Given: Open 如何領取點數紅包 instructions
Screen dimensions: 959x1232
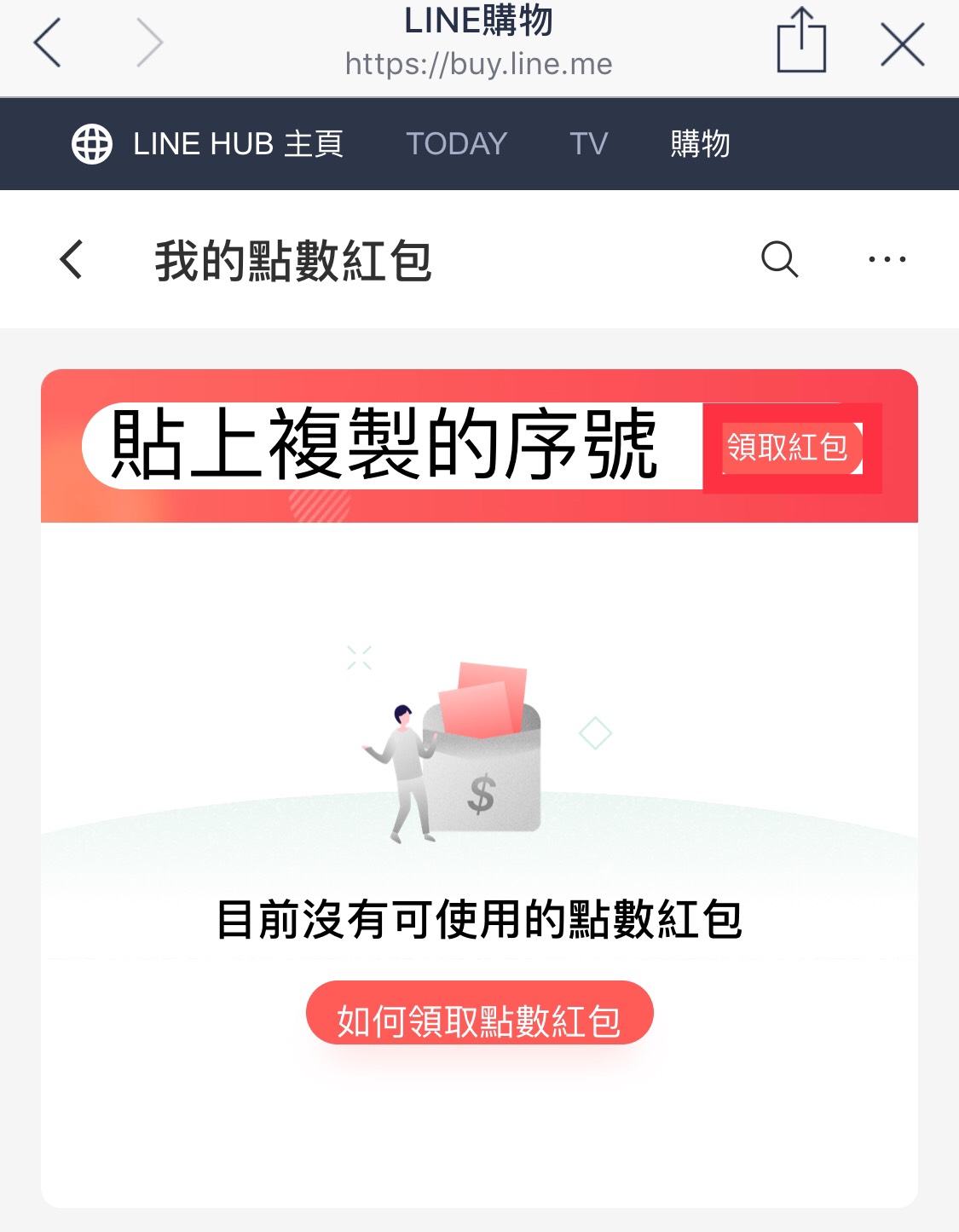Looking at the screenshot, I should (x=479, y=1015).
